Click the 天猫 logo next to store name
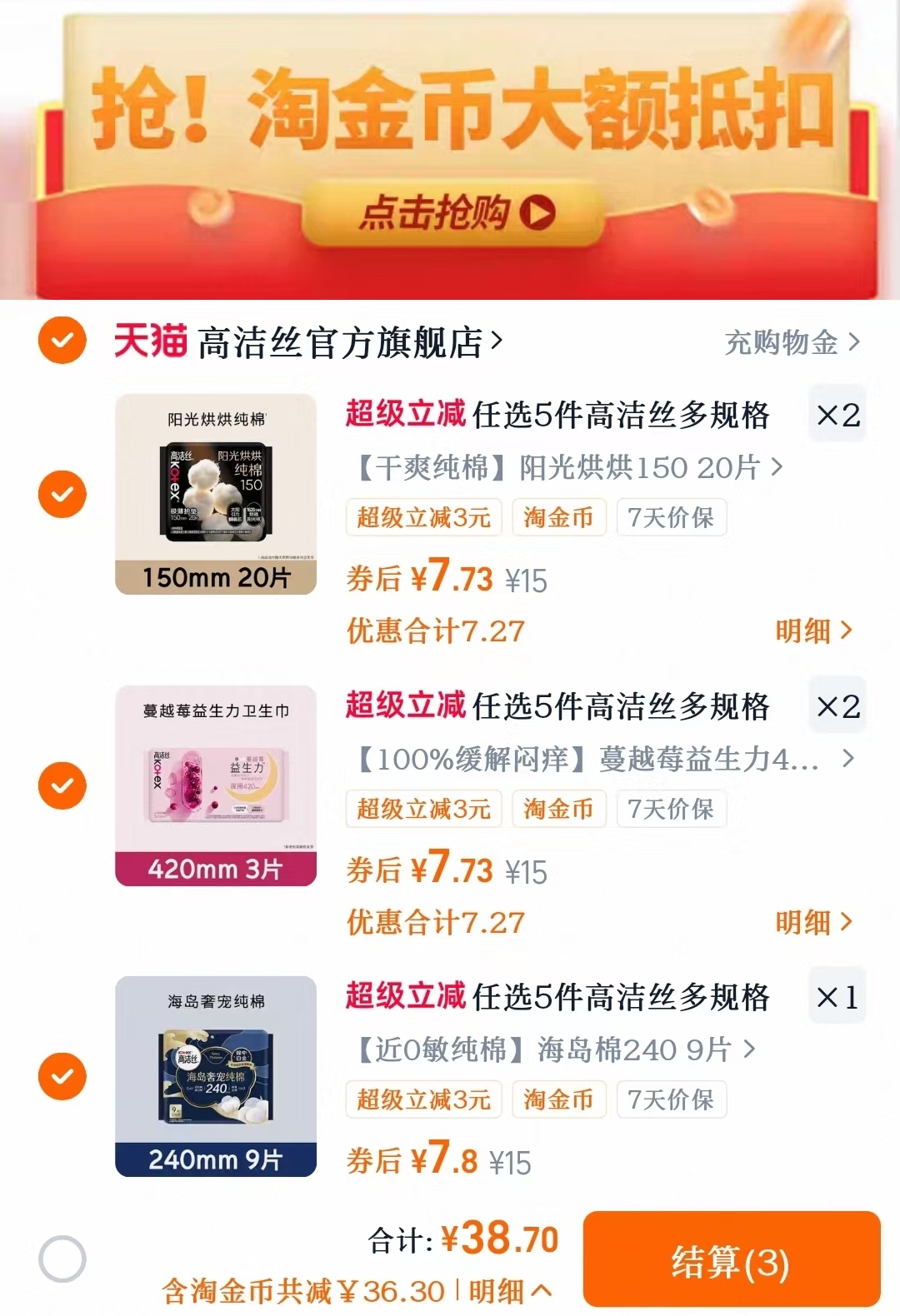The width and height of the screenshot is (900, 1316). point(150,341)
